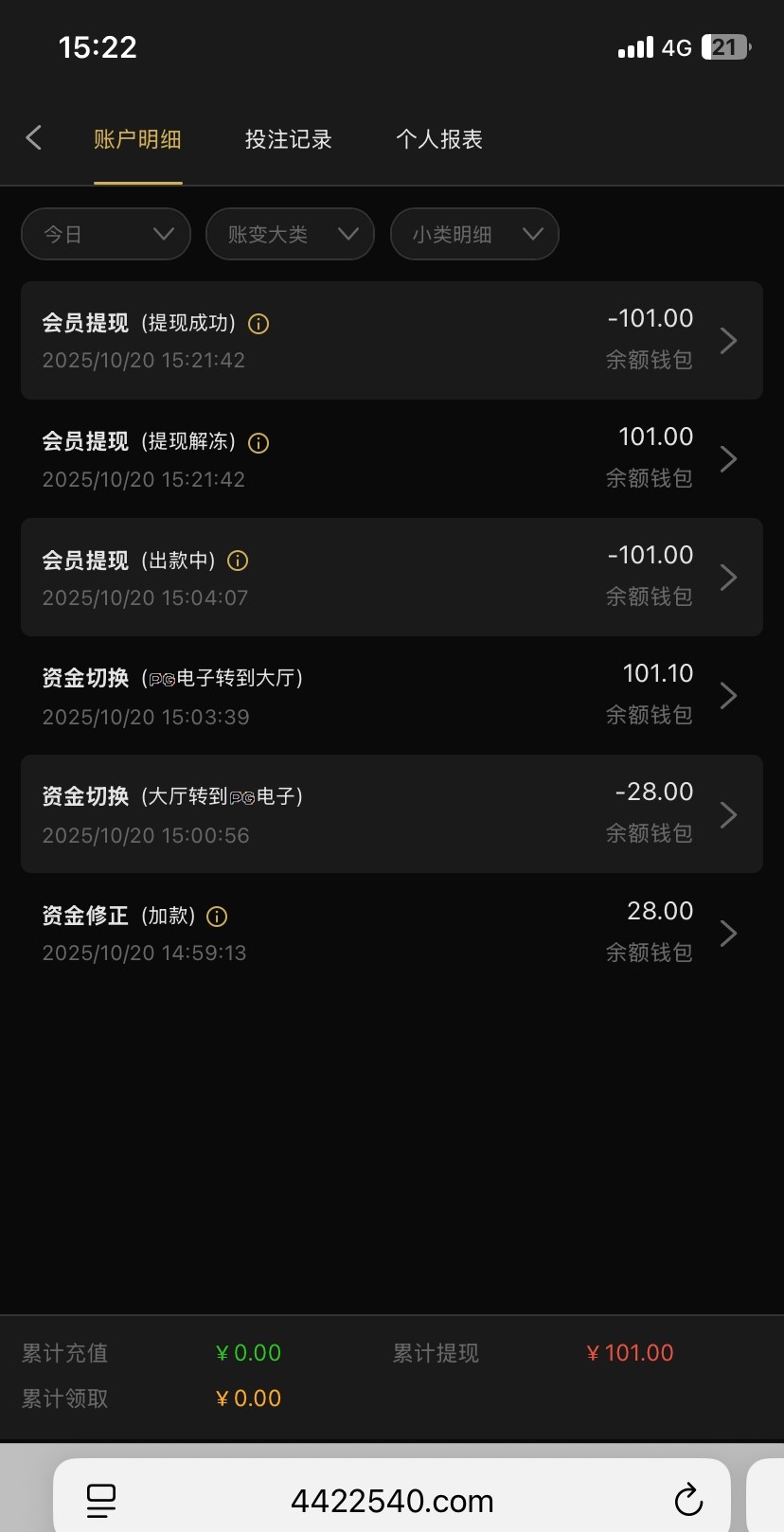Open the 会员提现 出款中 record
The image size is (784, 1532).
click(x=391, y=577)
